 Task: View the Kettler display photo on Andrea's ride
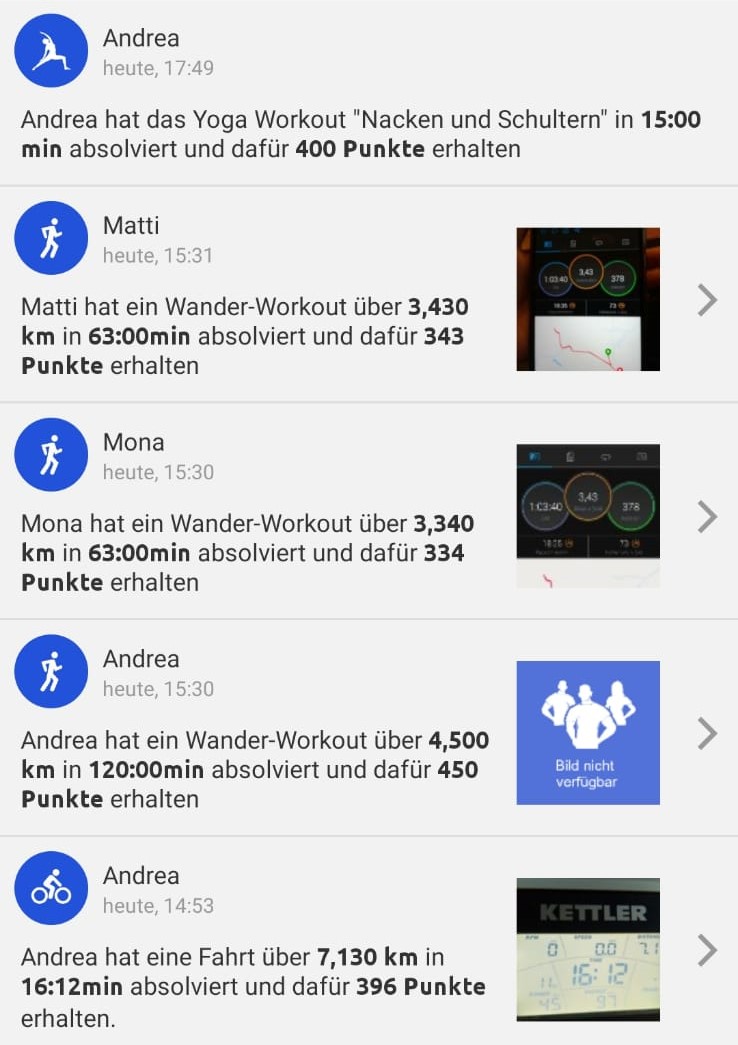pos(588,950)
